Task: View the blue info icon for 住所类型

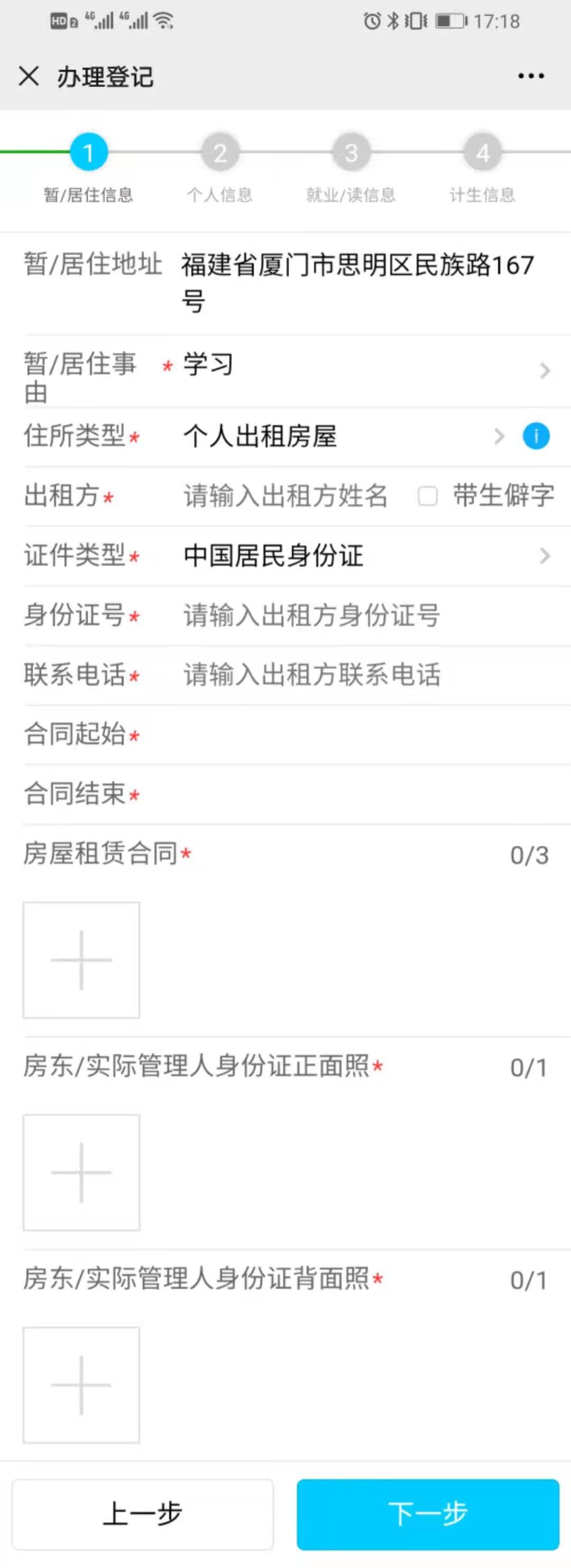Action: tap(536, 437)
